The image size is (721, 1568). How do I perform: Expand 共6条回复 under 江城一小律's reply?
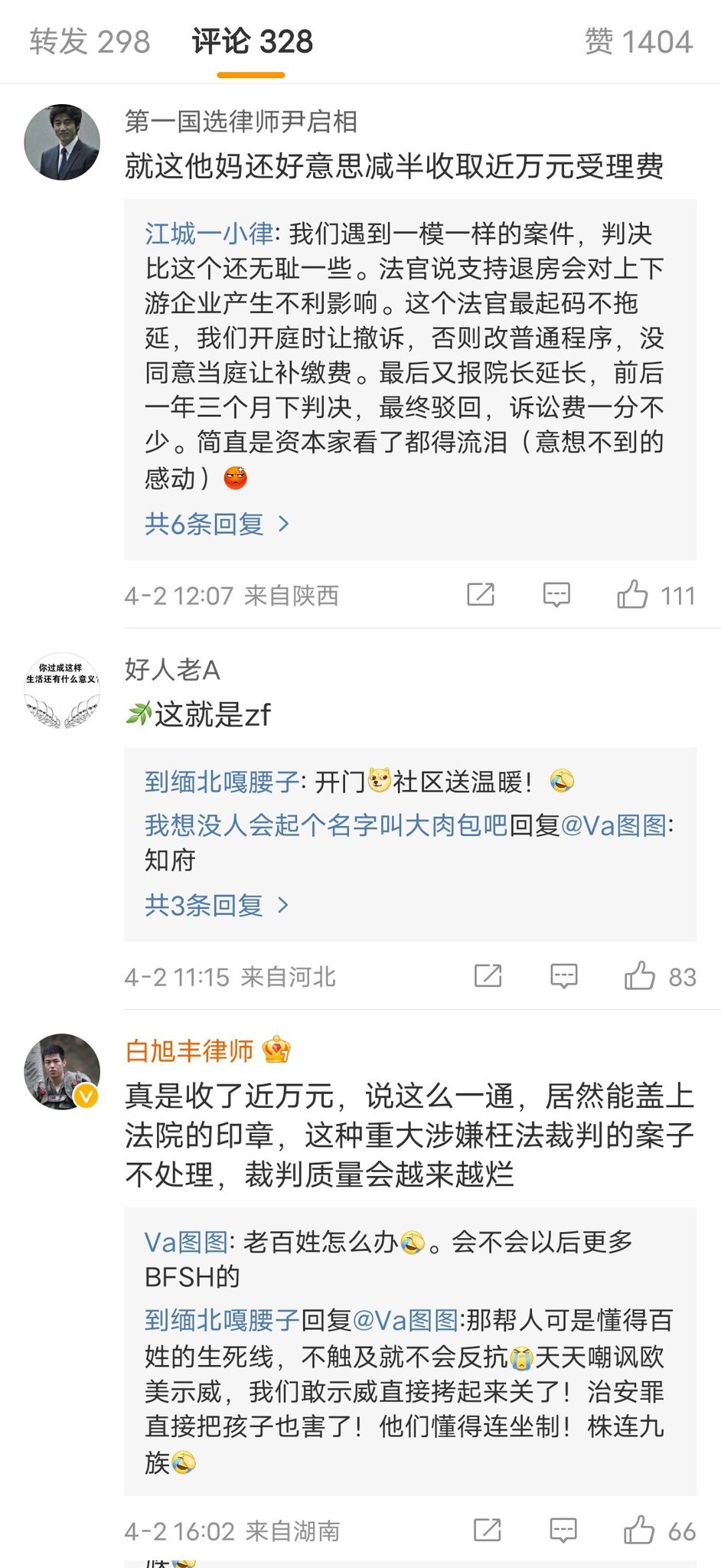[217, 524]
